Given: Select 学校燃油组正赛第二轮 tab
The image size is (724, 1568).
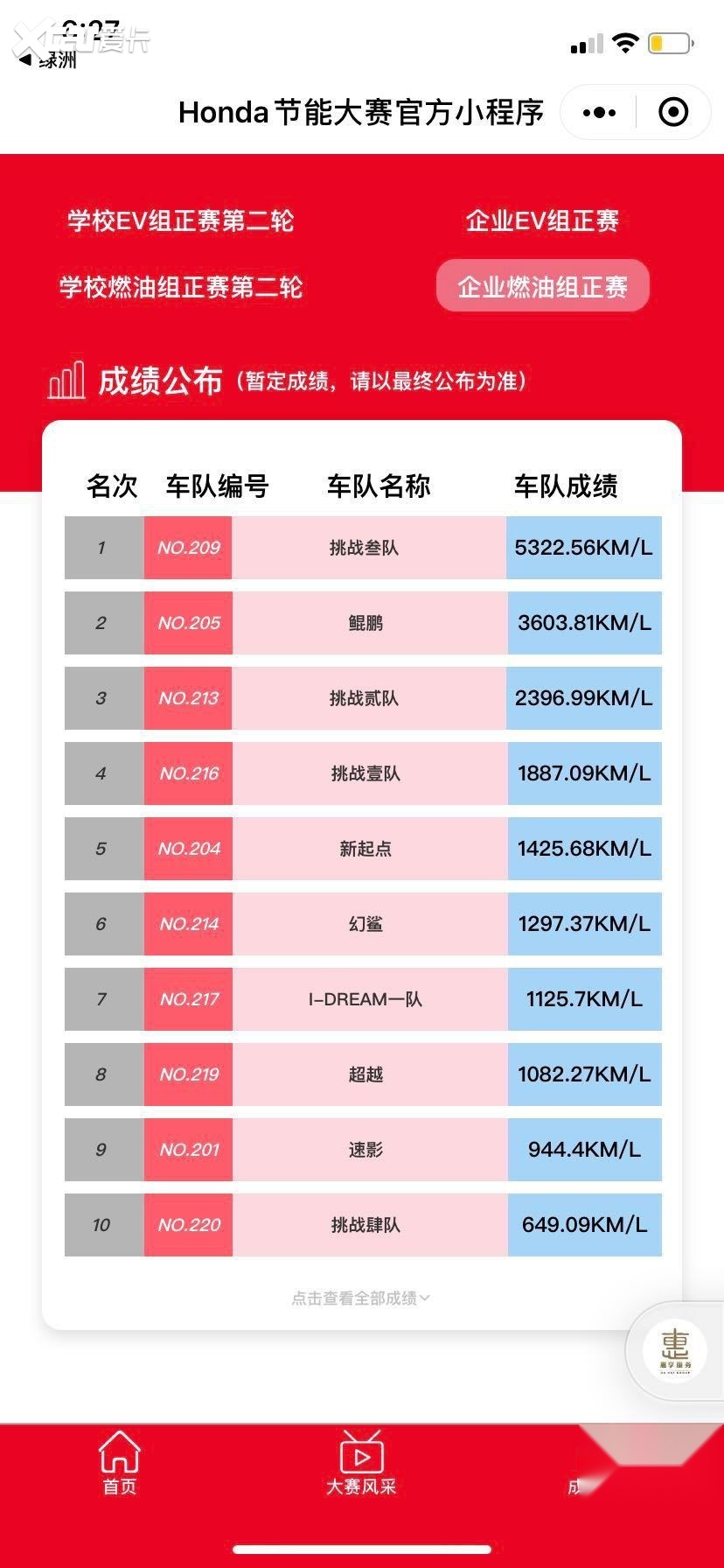Looking at the screenshot, I should [181, 286].
